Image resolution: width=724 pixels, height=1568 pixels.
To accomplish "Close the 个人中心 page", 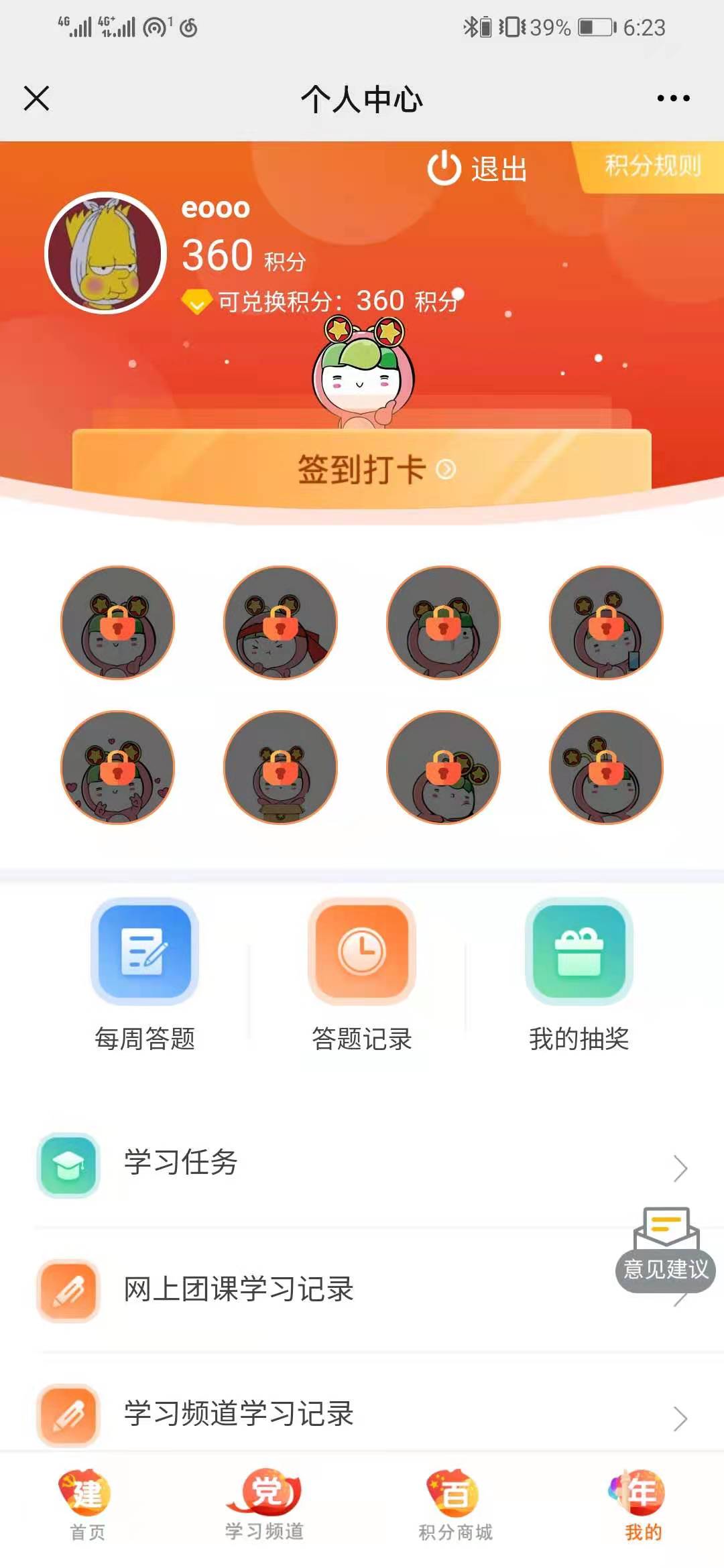I will tap(36, 99).
